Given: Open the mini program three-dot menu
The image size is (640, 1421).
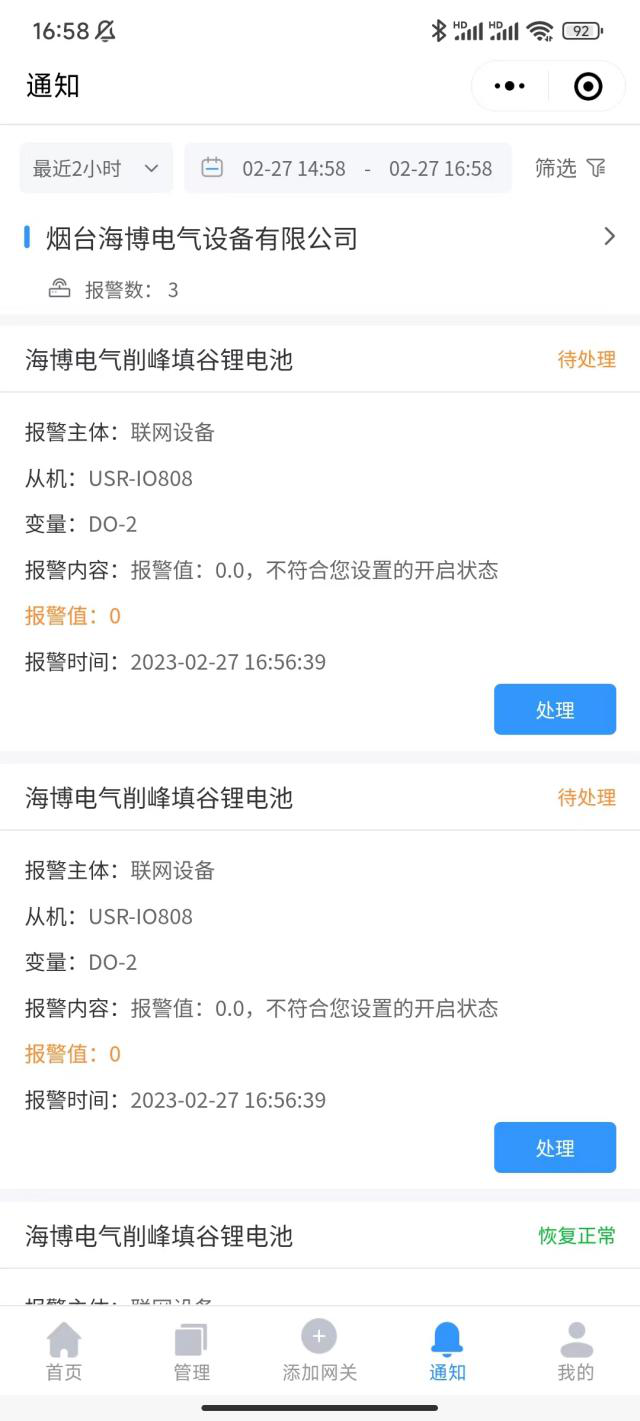Looking at the screenshot, I should point(510,87).
